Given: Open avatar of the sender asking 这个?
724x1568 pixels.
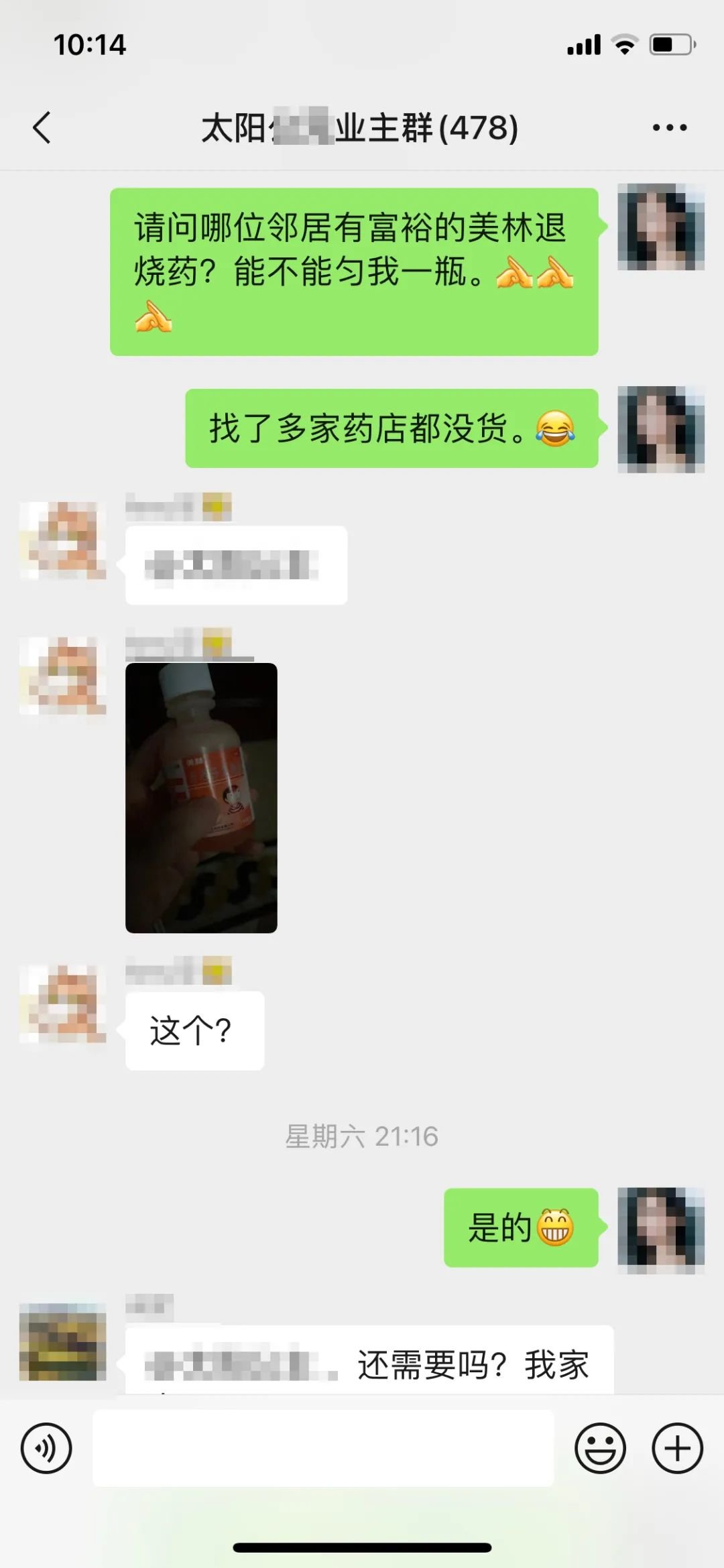Looking at the screenshot, I should [62, 1004].
